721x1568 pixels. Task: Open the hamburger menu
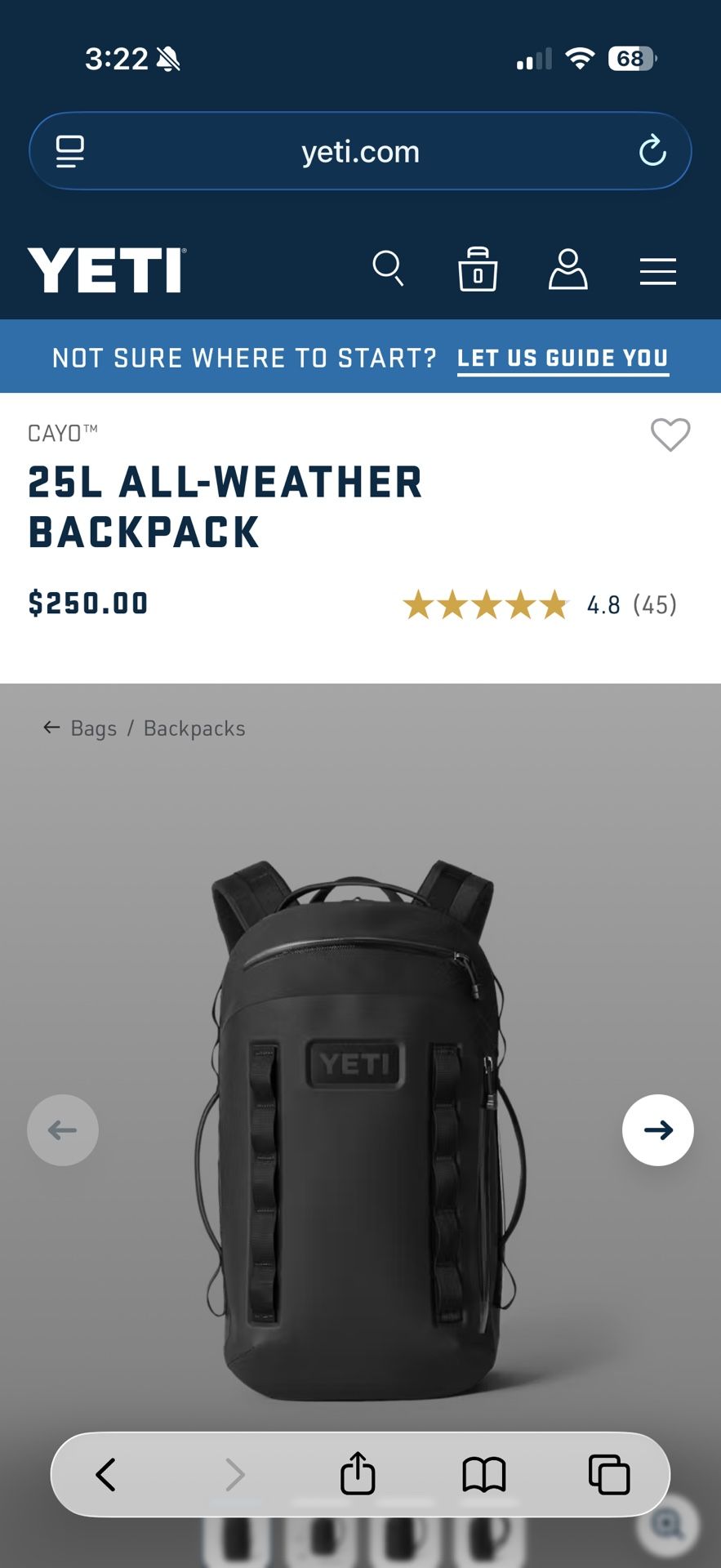(x=657, y=271)
